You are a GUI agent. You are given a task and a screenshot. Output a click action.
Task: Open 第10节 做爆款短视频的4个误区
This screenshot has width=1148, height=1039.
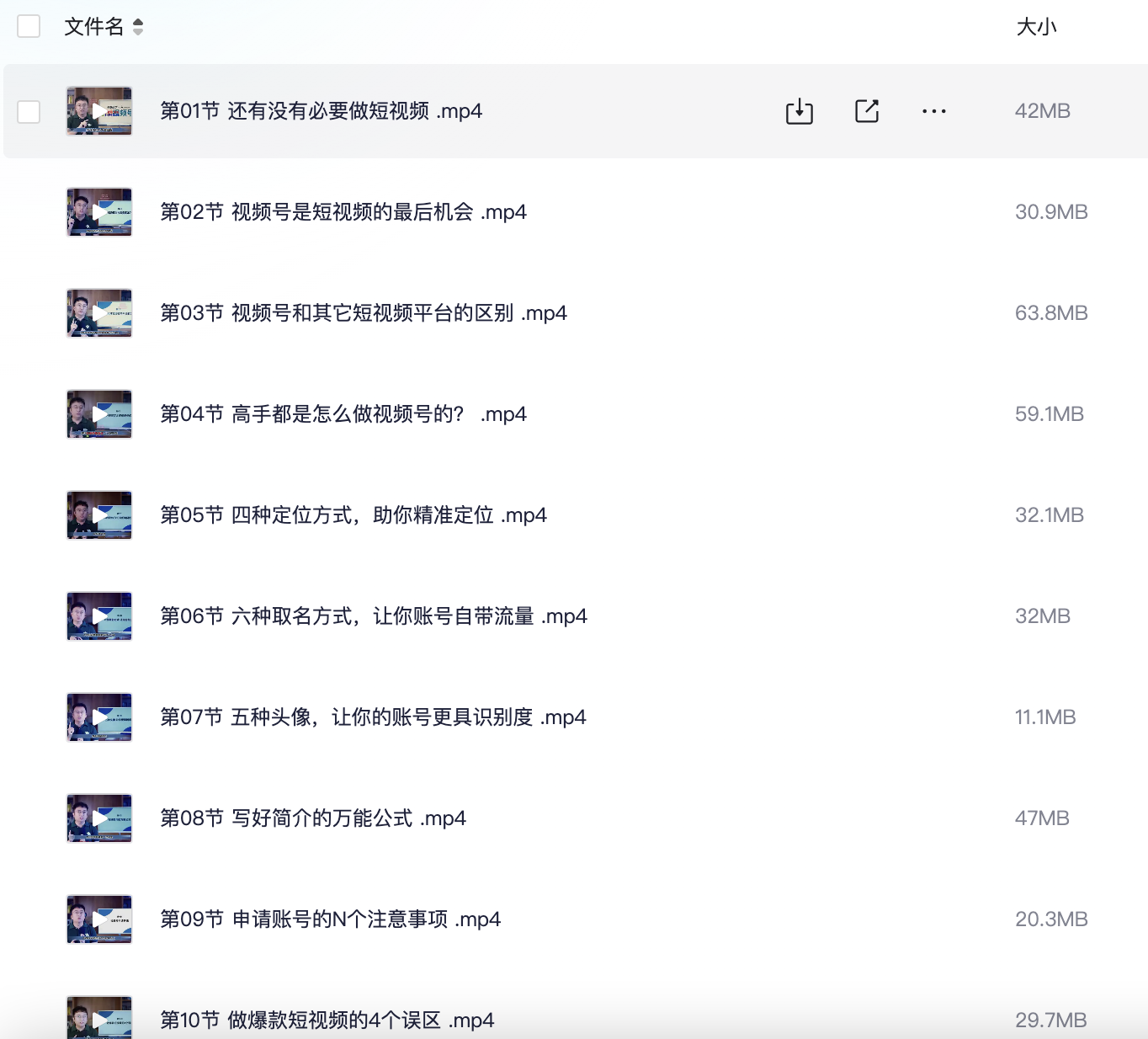tap(327, 1020)
